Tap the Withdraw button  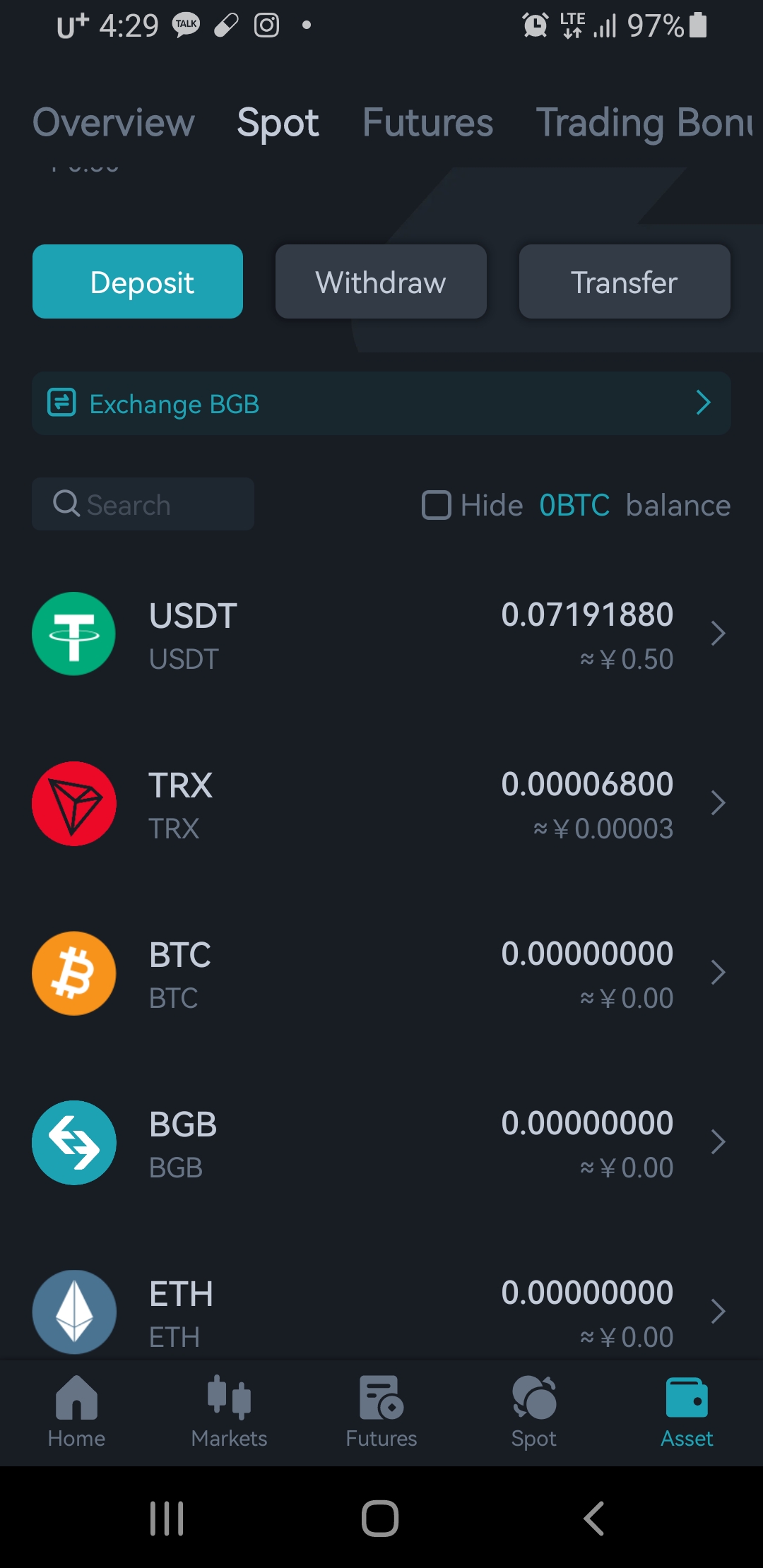(x=381, y=282)
